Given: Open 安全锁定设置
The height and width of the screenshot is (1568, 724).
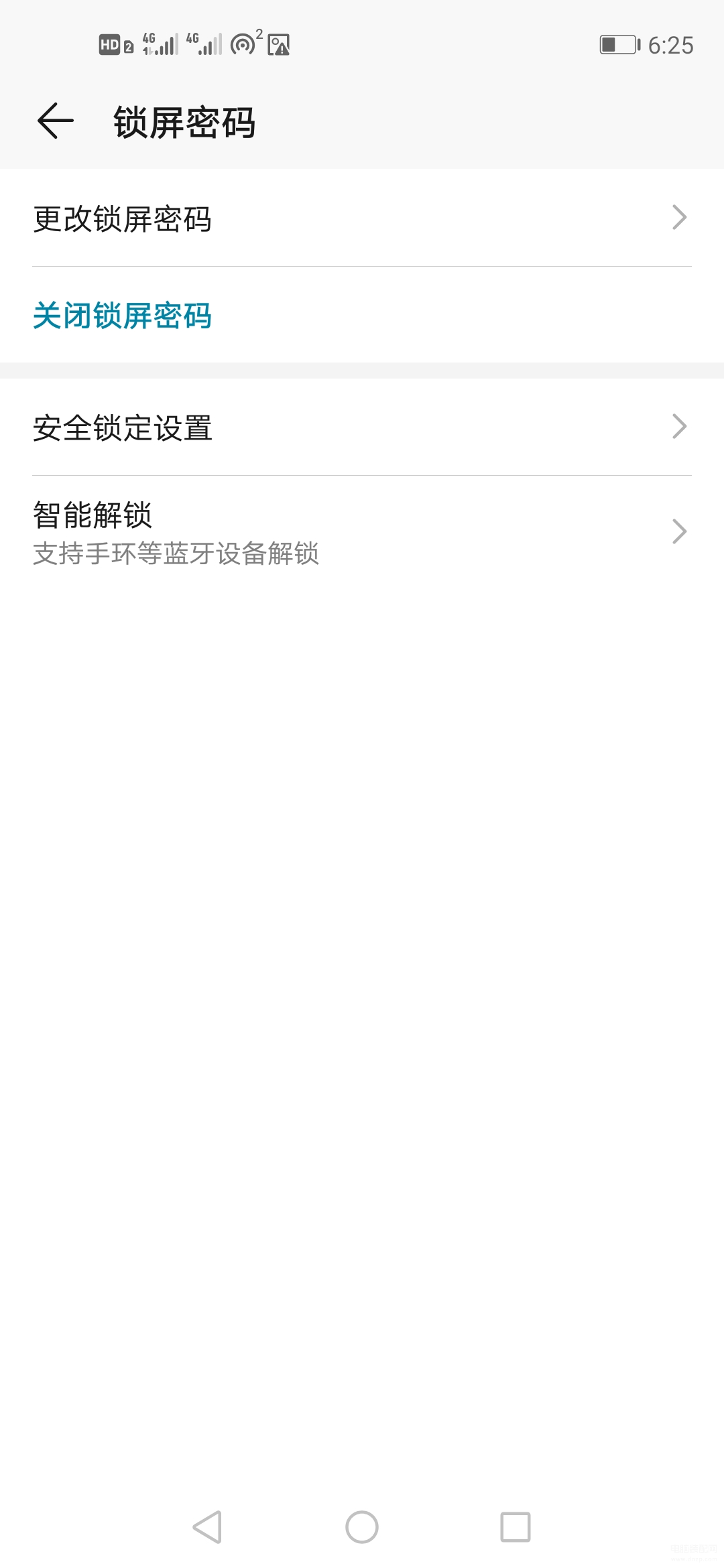Looking at the screenshot, I should point(362,427).
